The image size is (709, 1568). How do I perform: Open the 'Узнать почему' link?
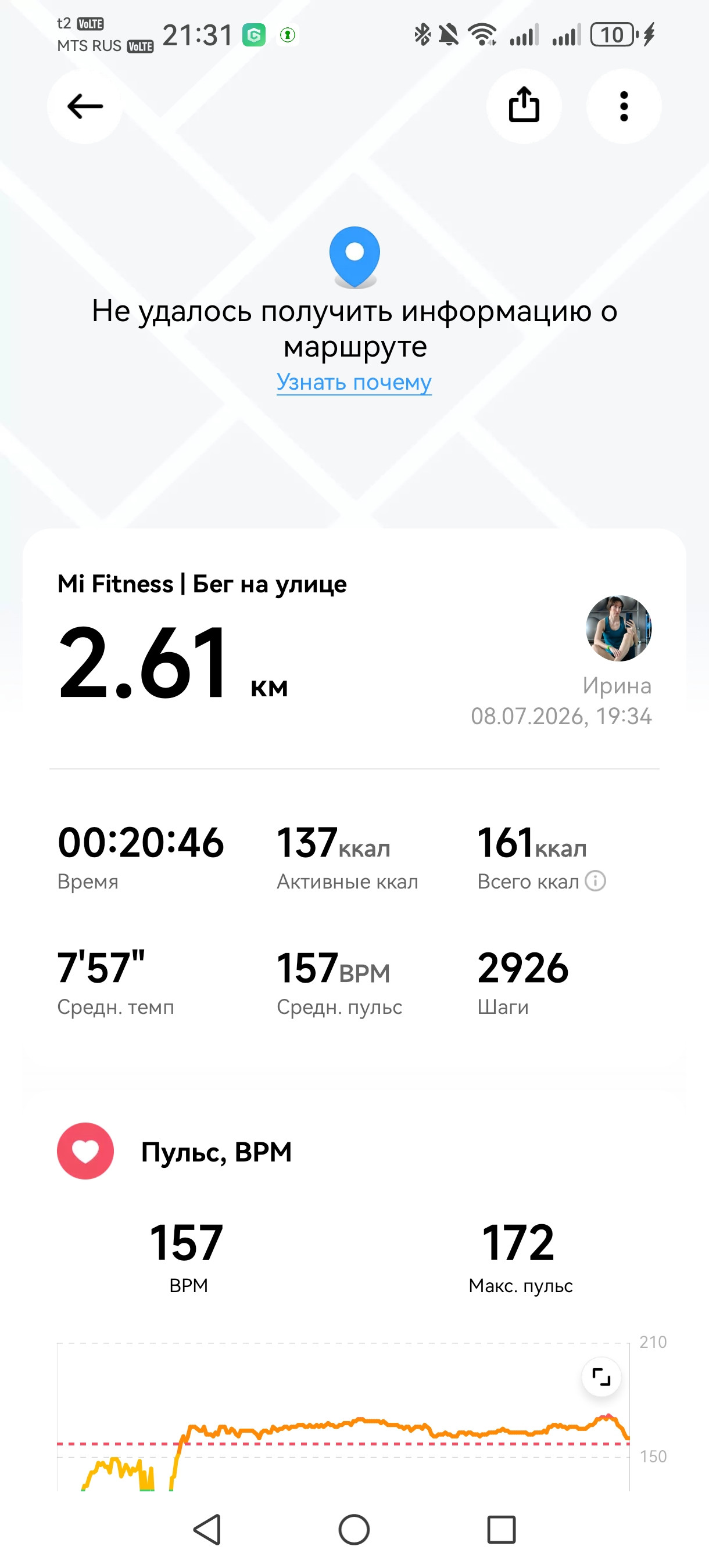pyautogui.click(x=354, y=382)
